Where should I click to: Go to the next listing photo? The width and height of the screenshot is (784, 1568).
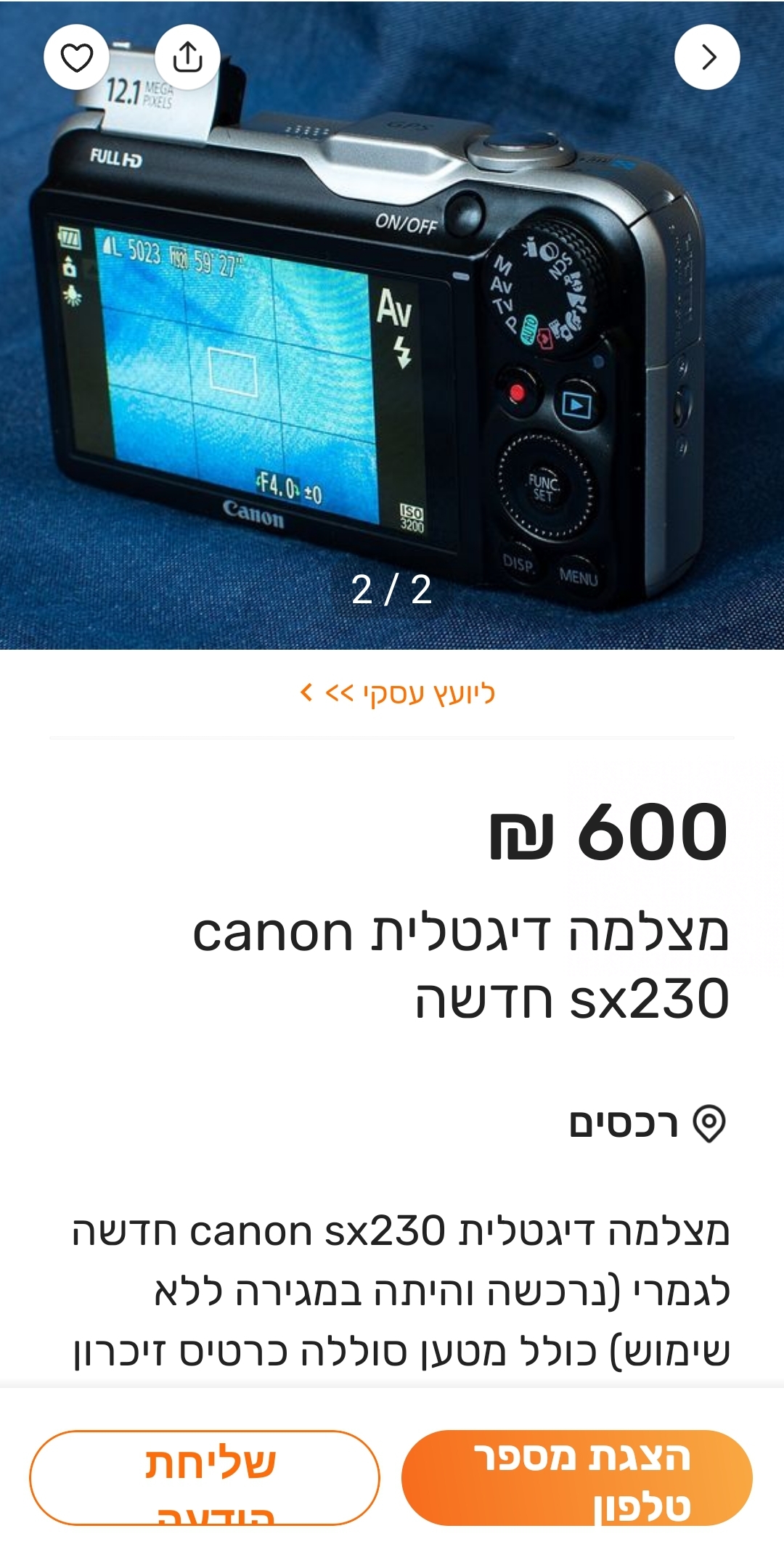click(707, 57)
